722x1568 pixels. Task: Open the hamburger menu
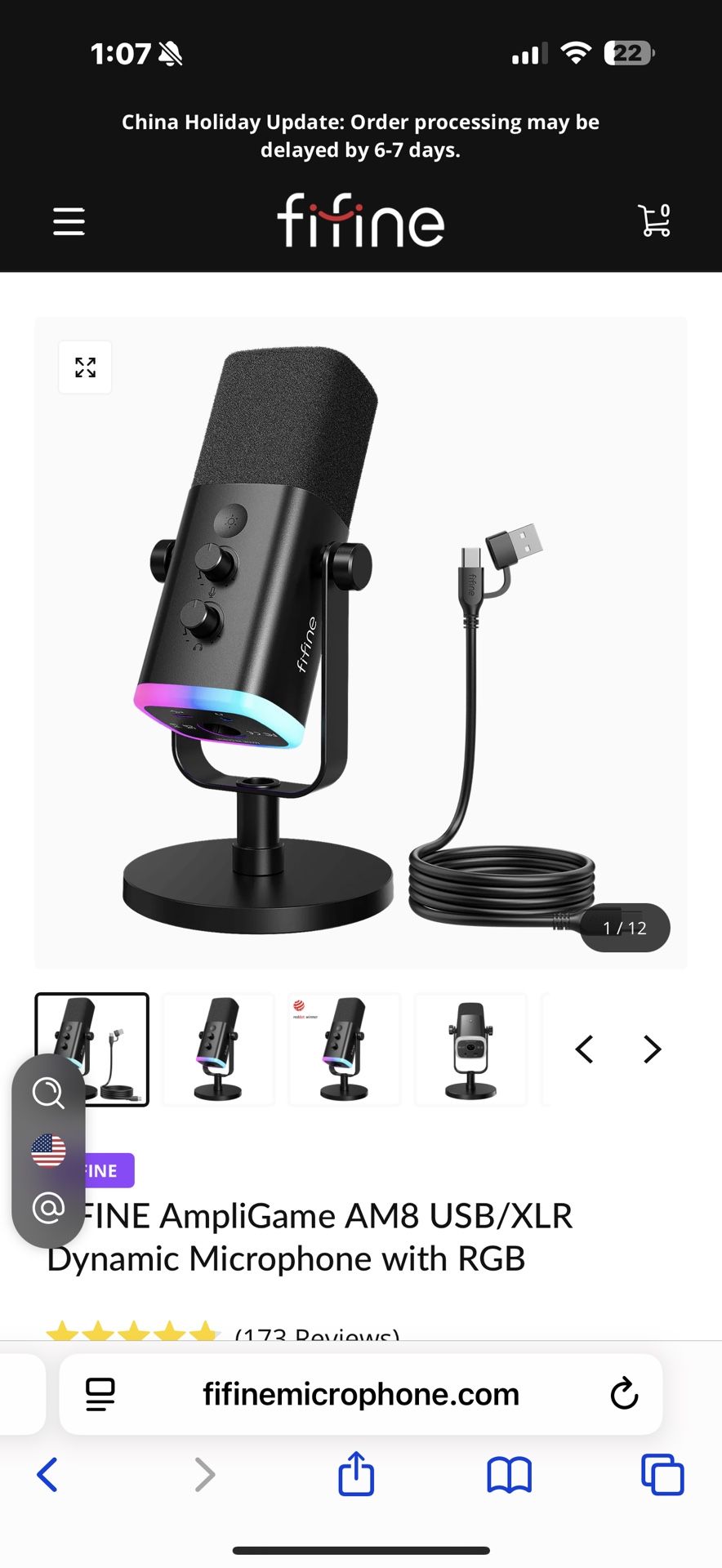(x=69, y=221)
